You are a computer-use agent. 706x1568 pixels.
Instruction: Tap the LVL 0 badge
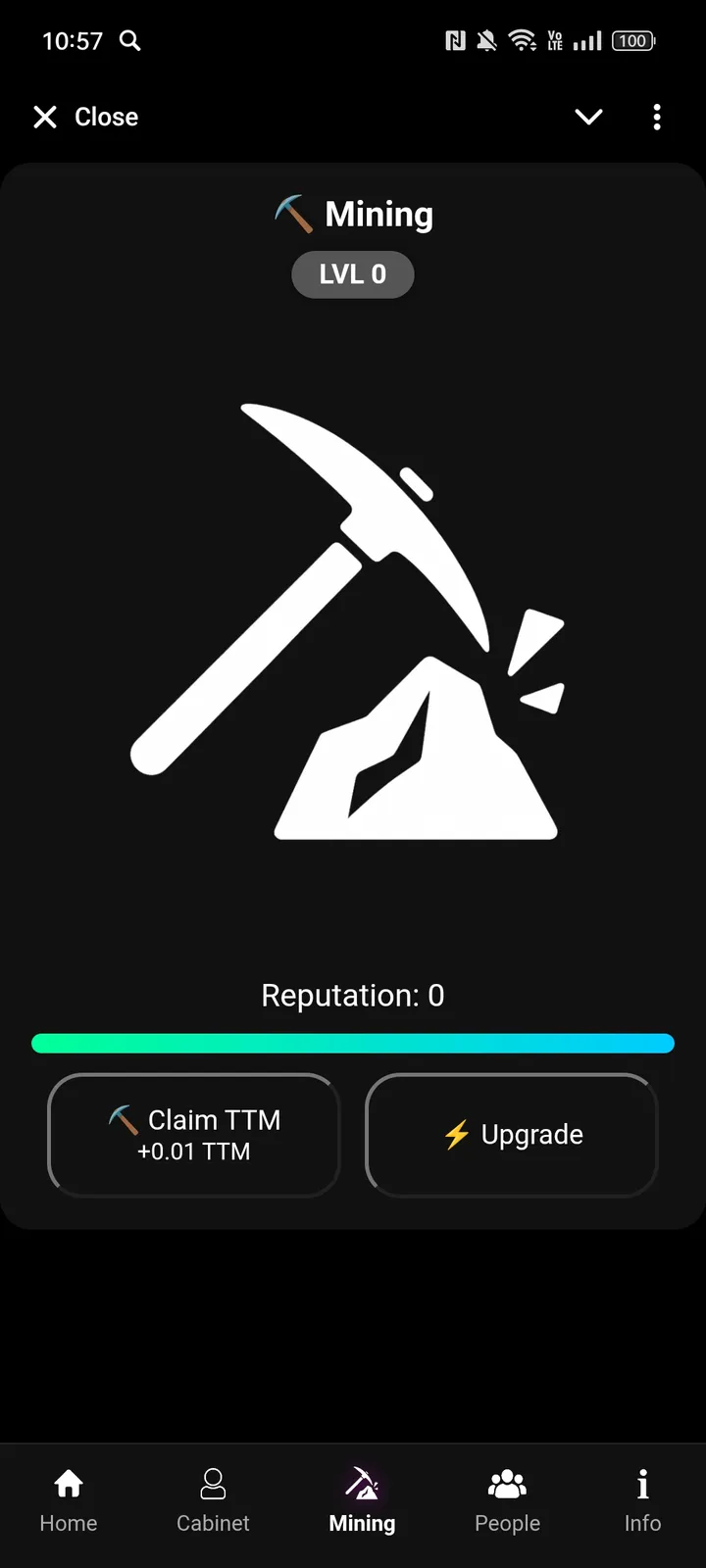tap(353, 274)
